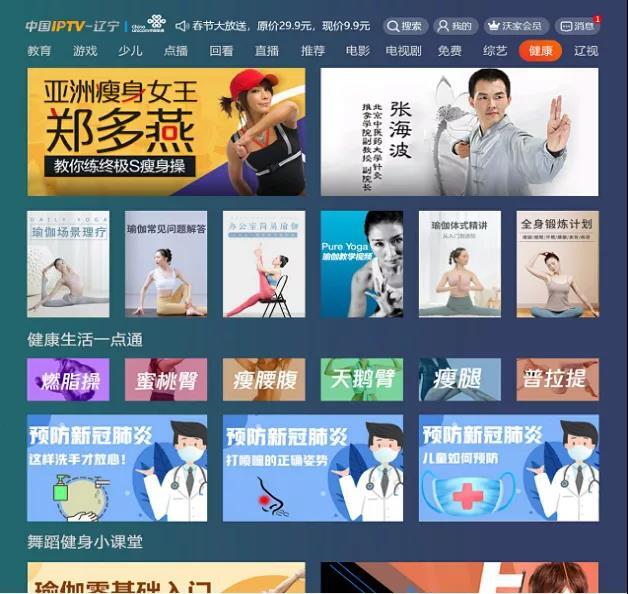628x594 pixels.
Task: Open 沃家会员 membership
Action: pyautogui.click(x=514, y=25)
